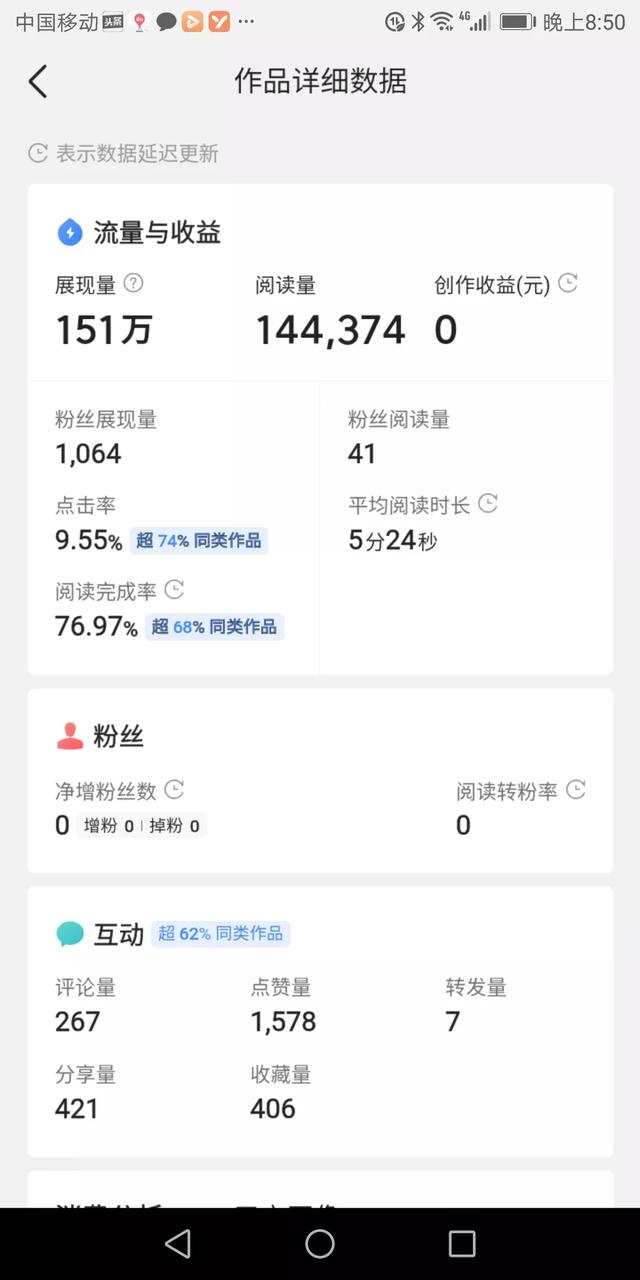
Task: Go back using the top-left arrow
Action: point(38,81)
